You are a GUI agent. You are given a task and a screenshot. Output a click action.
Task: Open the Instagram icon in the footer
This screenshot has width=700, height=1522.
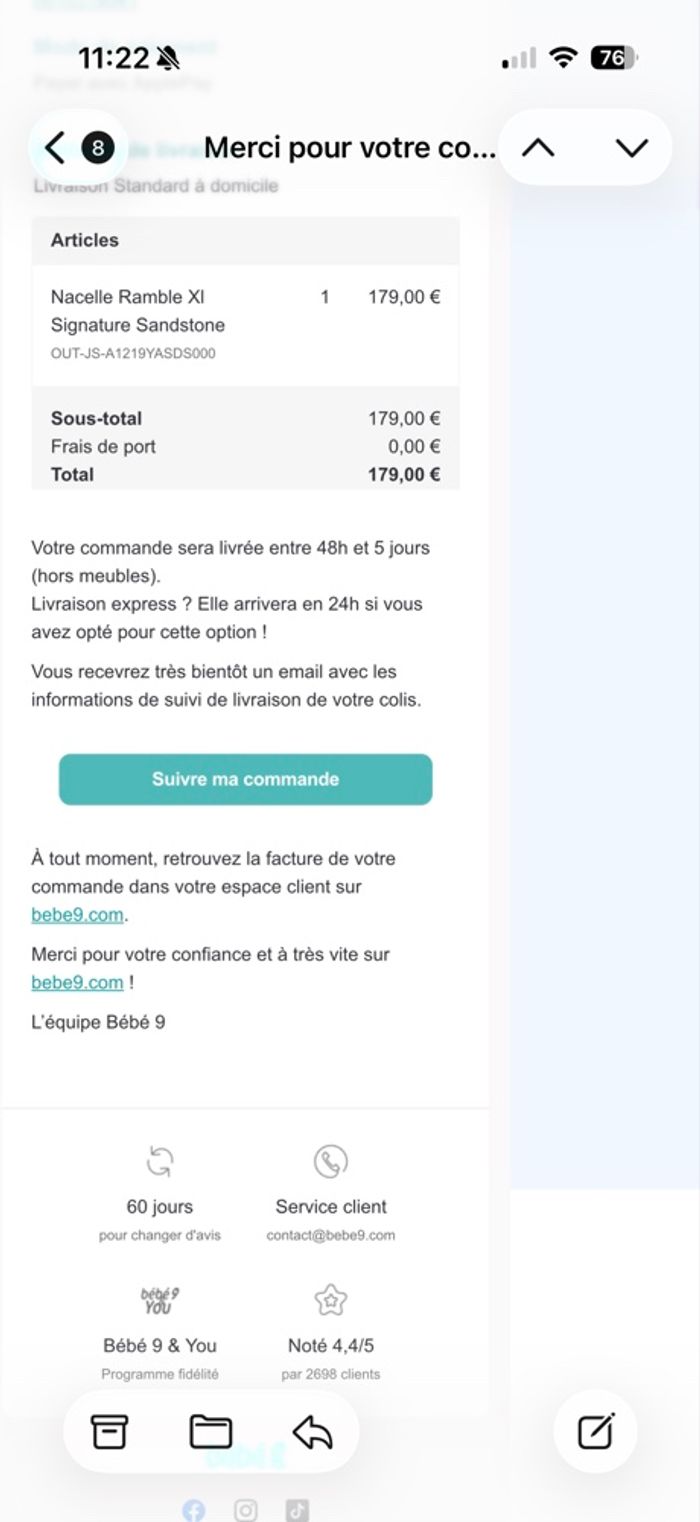point(246,1510)
